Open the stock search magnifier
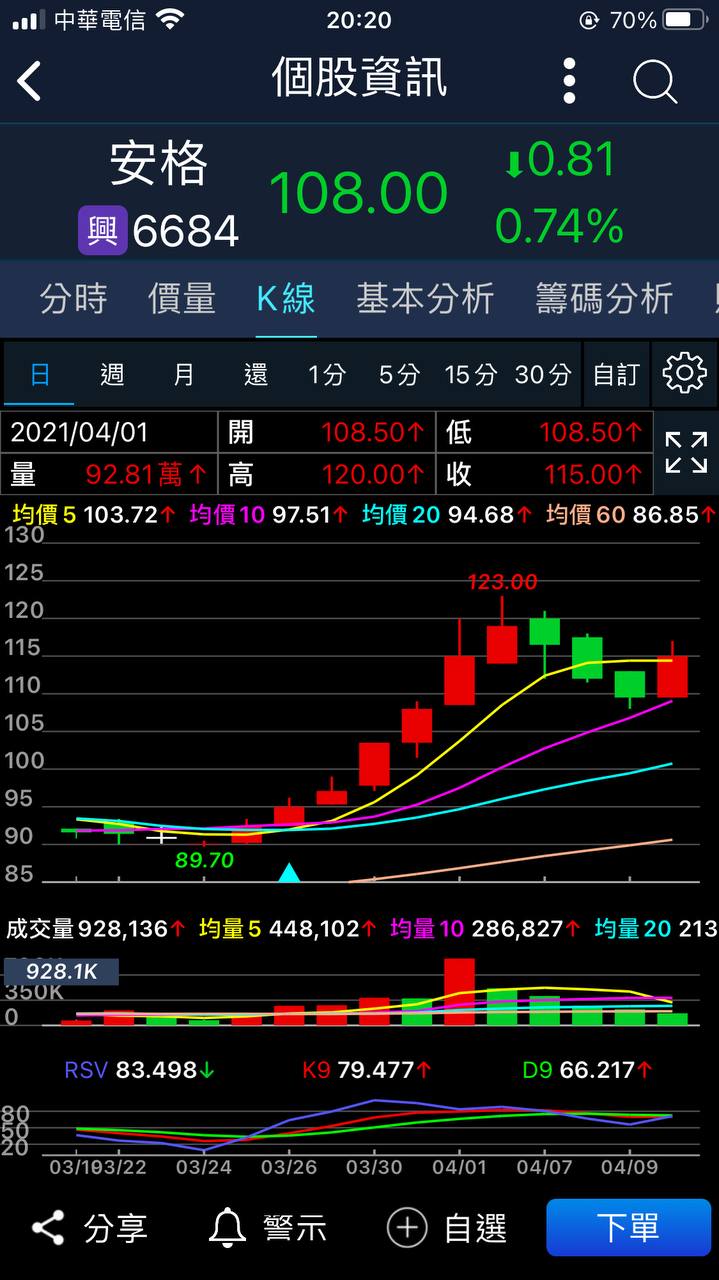 click(x=655, y=81)
